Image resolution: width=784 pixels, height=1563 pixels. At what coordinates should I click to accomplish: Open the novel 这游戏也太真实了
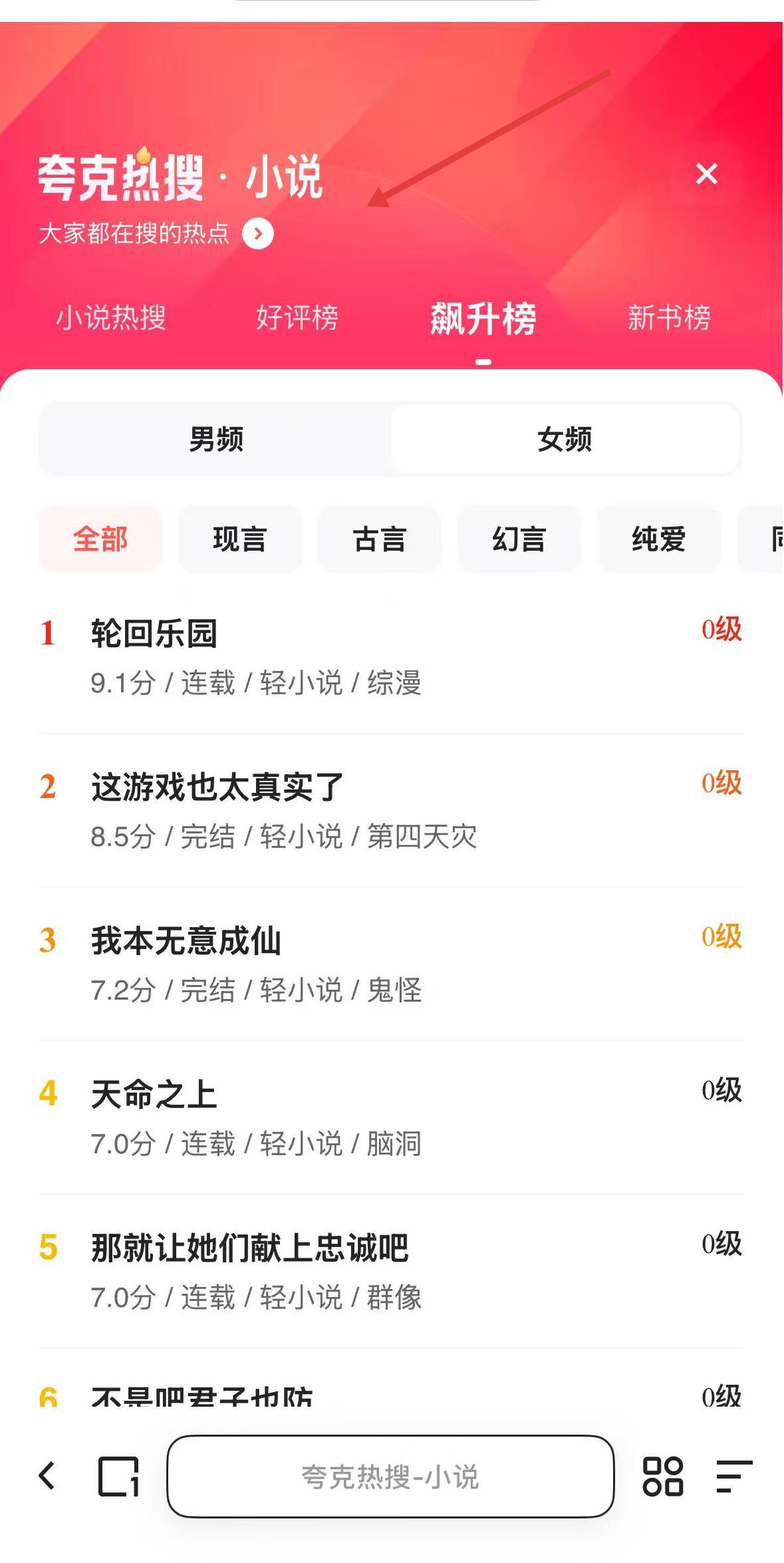coord(217,787)
